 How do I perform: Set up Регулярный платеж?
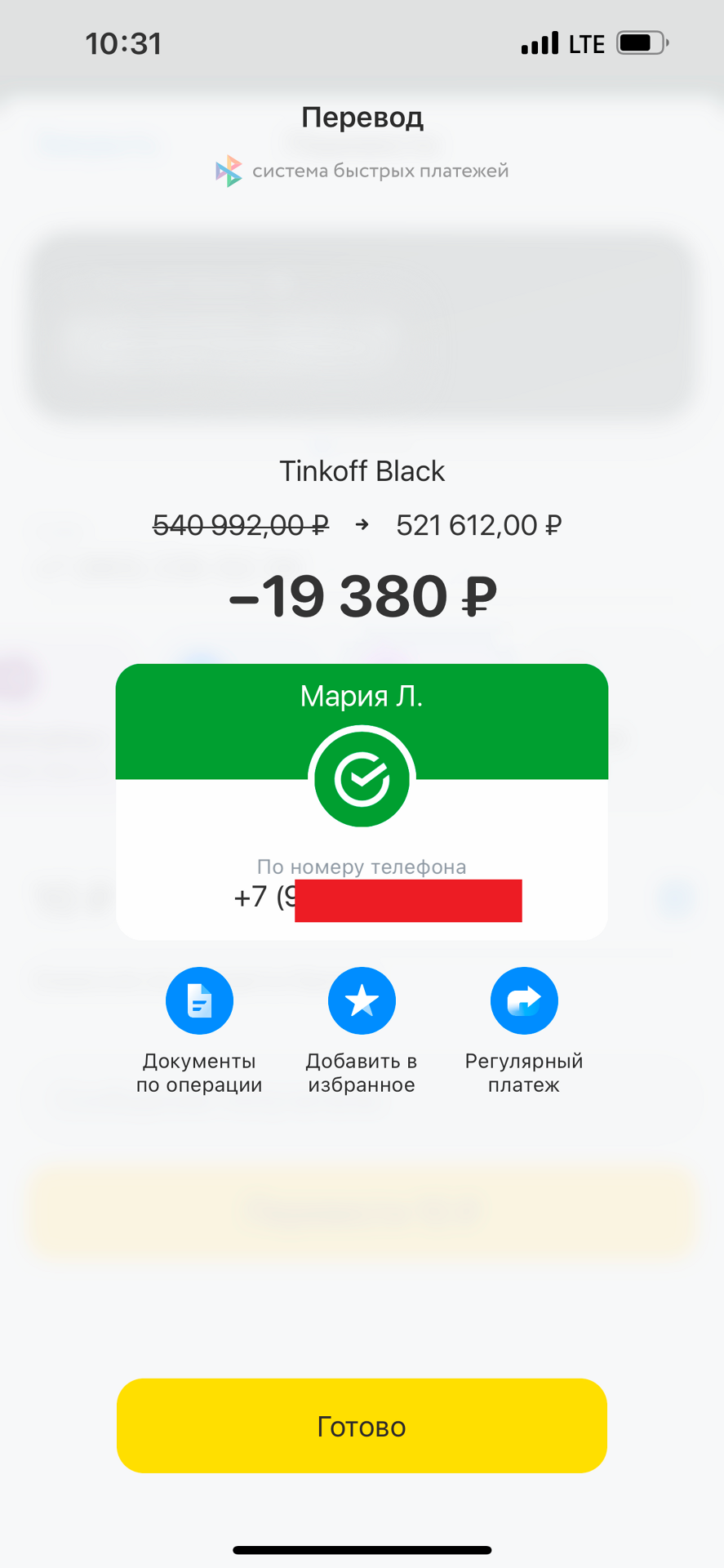pyautogui.click(x=524, y=1001)
